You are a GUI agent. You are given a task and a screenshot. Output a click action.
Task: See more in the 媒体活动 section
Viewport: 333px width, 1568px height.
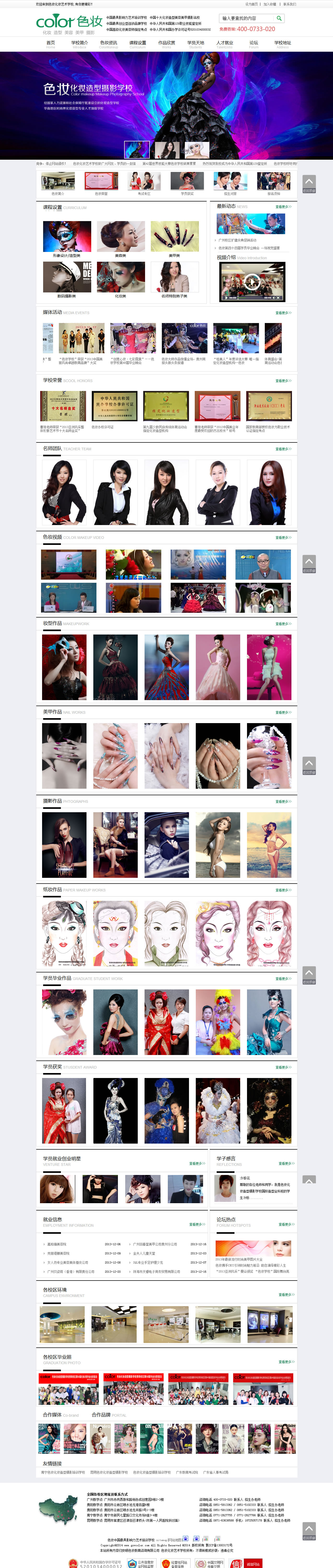coord(283,313)
